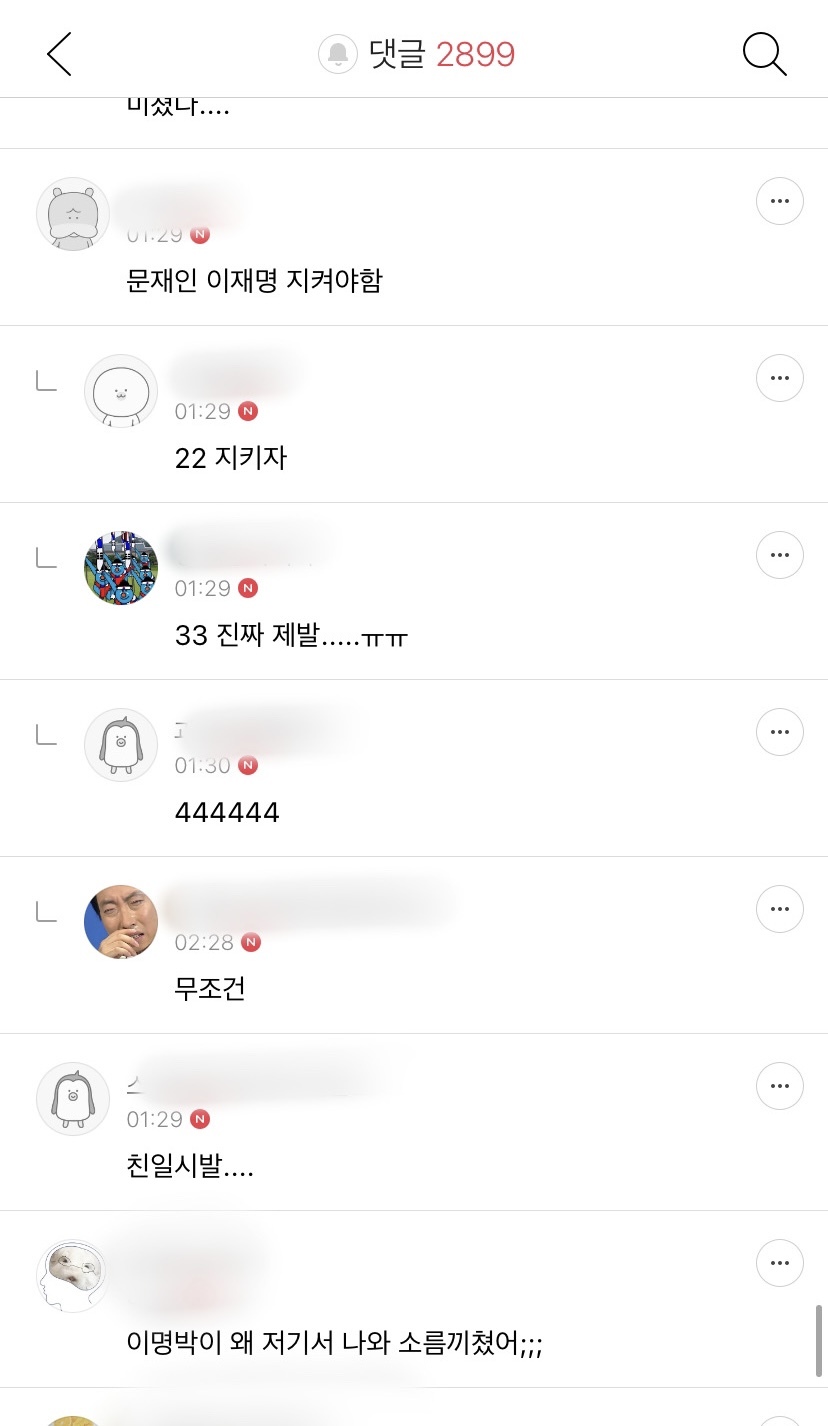Tap the penguin avatar next to the 친일시발 comment
The height and width of the screenshot is (1426, 828).
click(x=72, y=1098)
